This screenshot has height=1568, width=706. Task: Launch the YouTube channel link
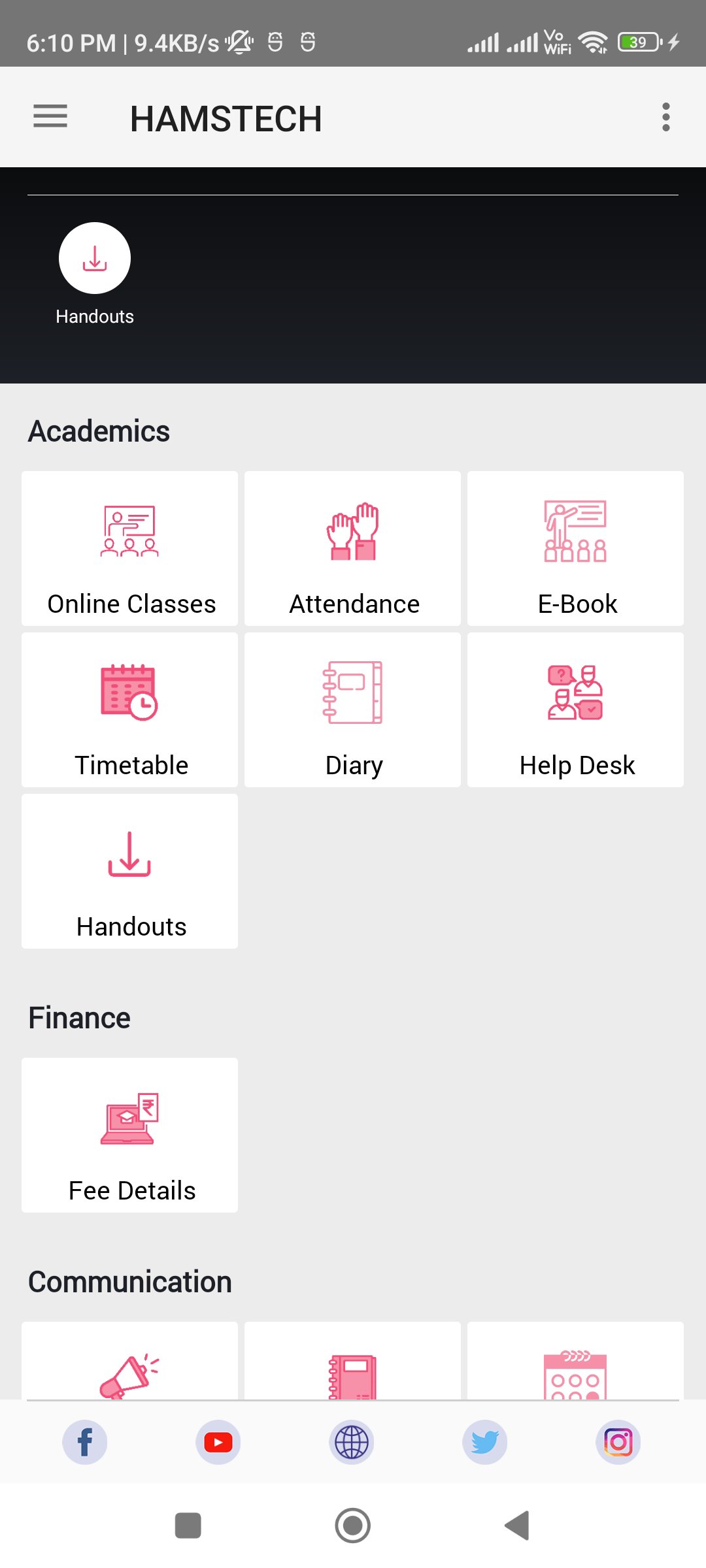218,1442
